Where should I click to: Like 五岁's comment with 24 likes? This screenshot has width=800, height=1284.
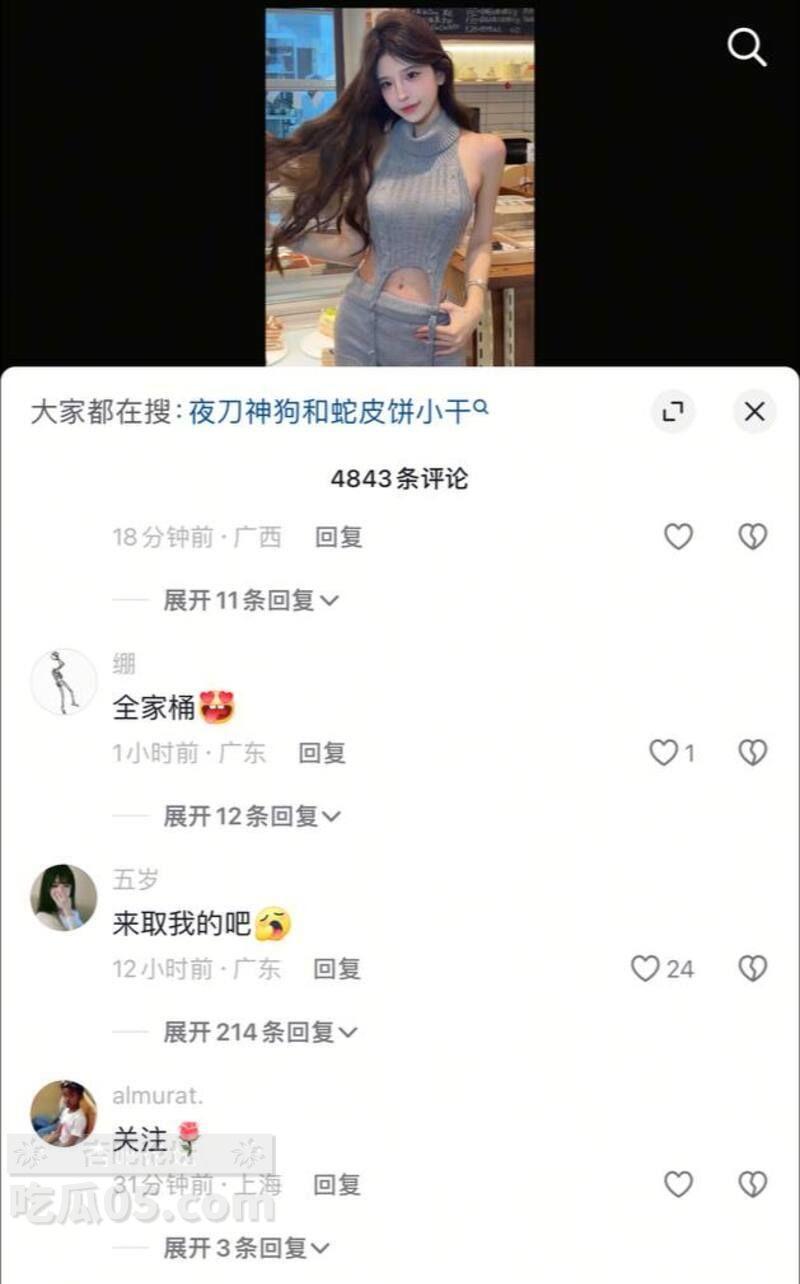[x=646, y=969]
